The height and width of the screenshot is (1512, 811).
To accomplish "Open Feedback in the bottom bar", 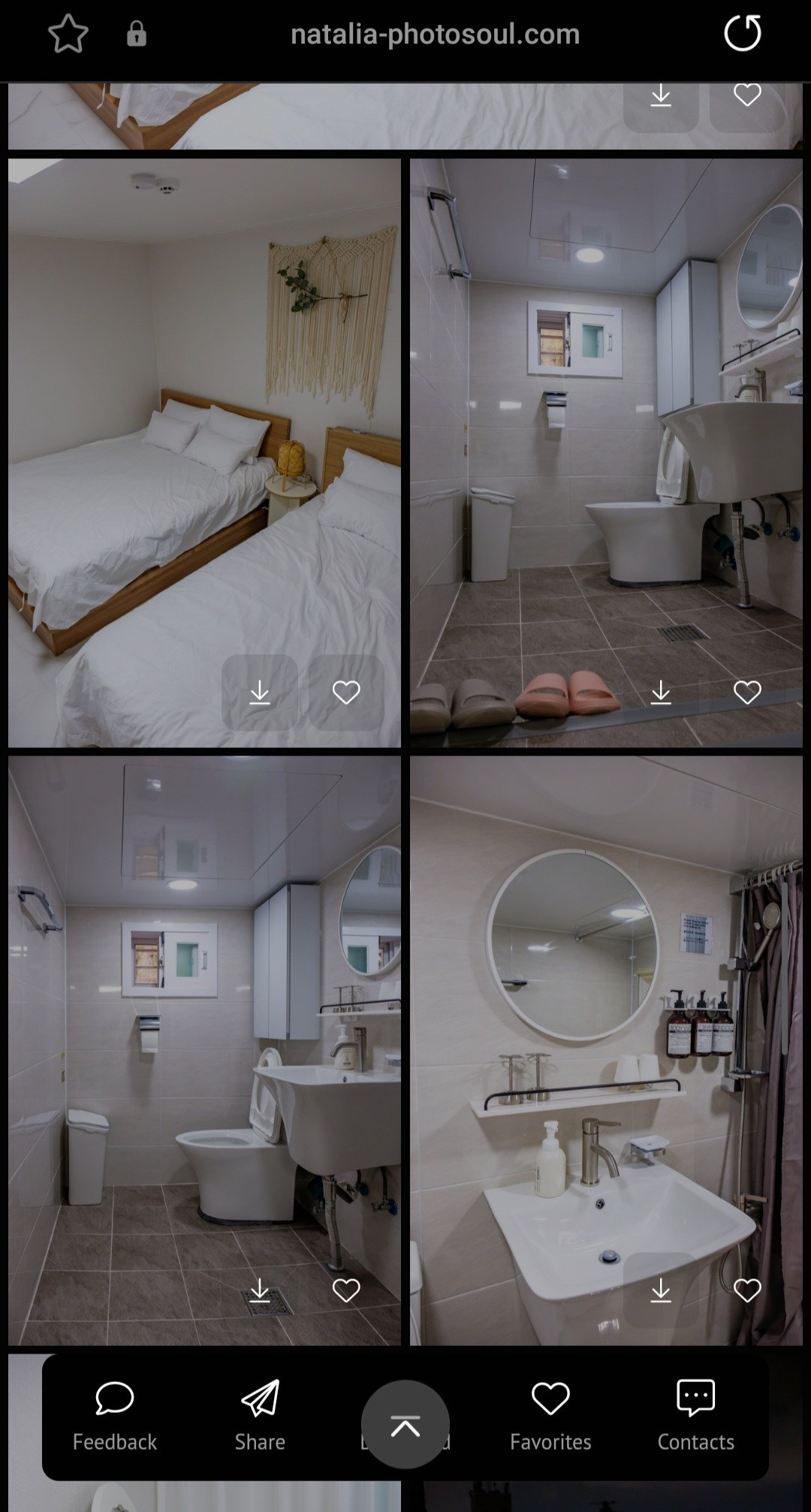I will pos(115,1417).
